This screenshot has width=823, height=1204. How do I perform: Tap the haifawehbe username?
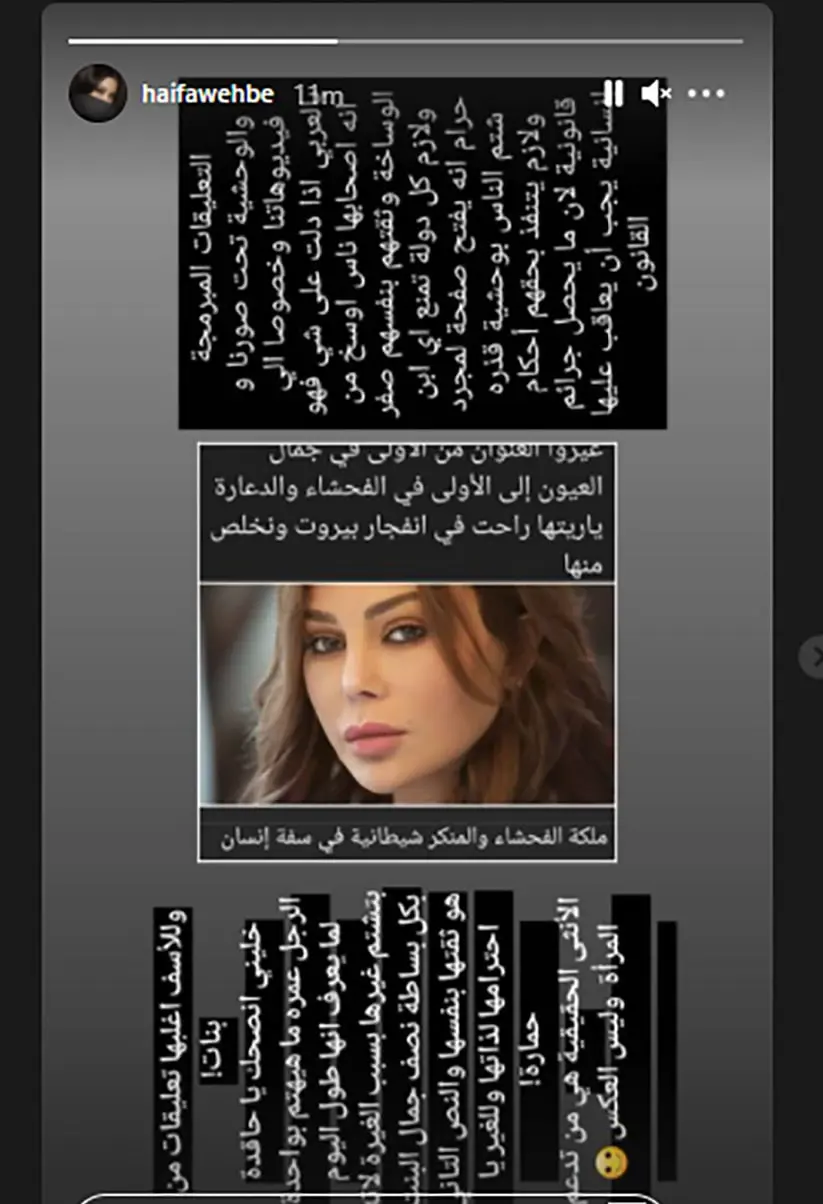pyautogui.click(x=206, y=94)
